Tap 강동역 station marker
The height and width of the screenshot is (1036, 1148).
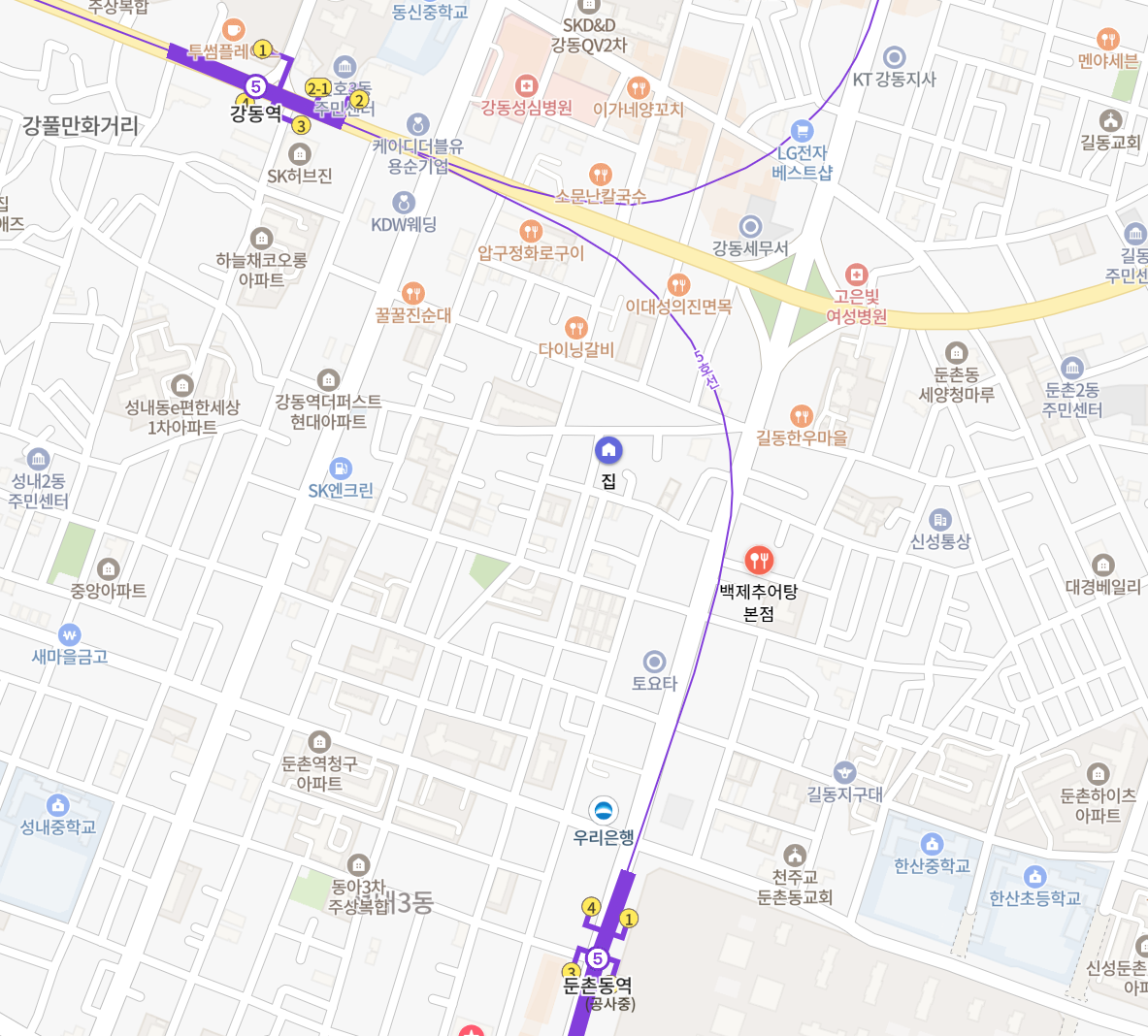point(255,87)
